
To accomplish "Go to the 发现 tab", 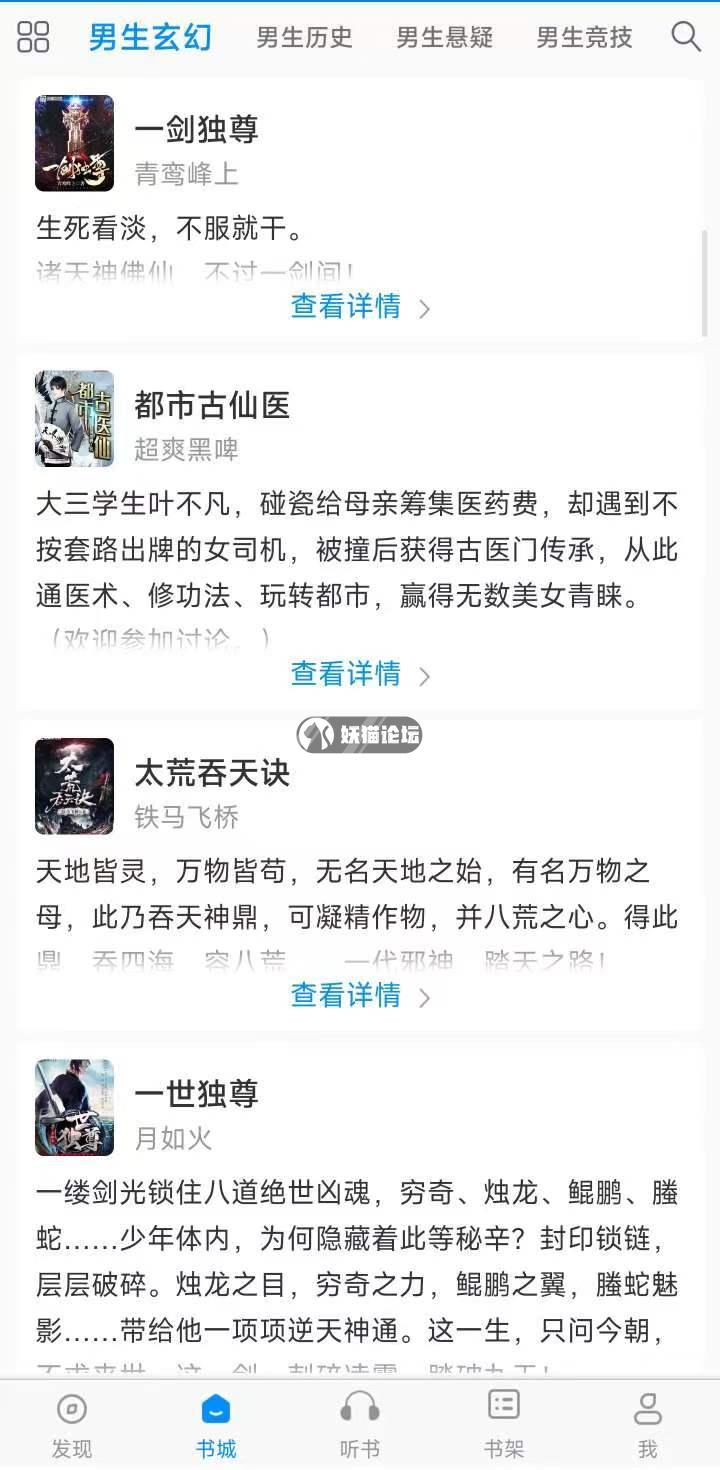I will 72,1424.
